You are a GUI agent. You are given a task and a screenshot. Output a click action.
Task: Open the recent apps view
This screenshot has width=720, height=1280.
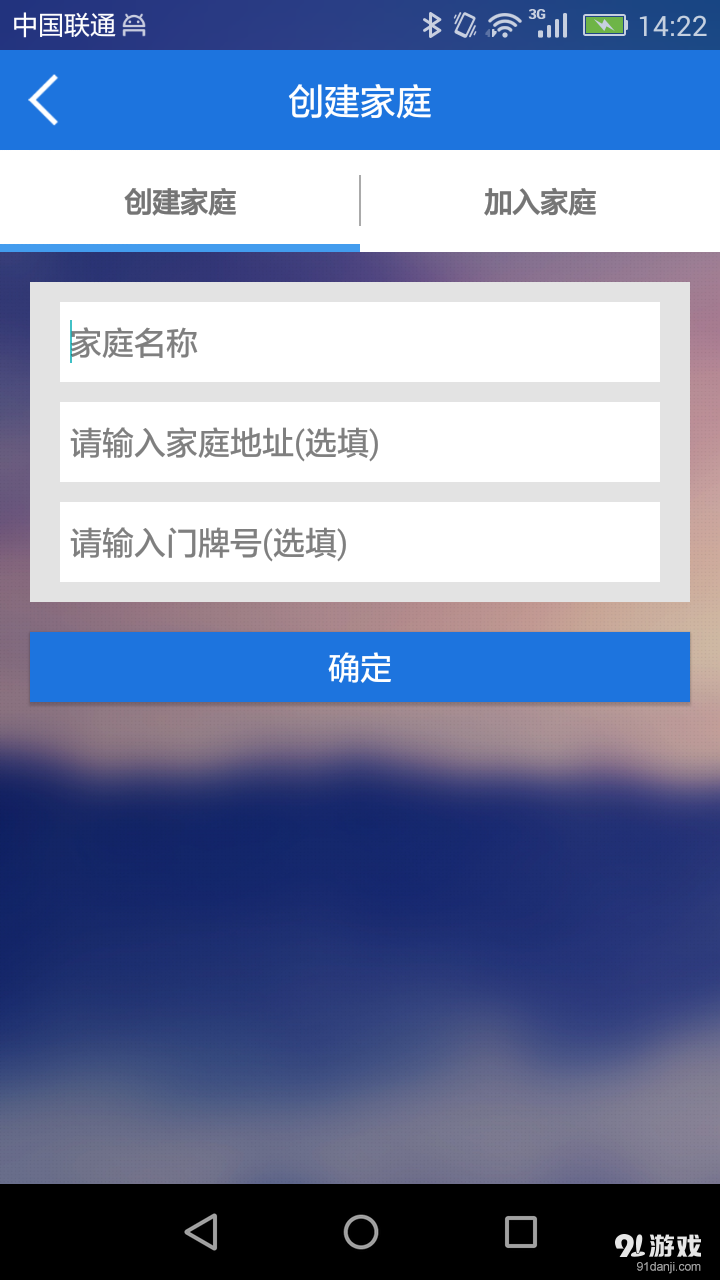[520, 1232]
